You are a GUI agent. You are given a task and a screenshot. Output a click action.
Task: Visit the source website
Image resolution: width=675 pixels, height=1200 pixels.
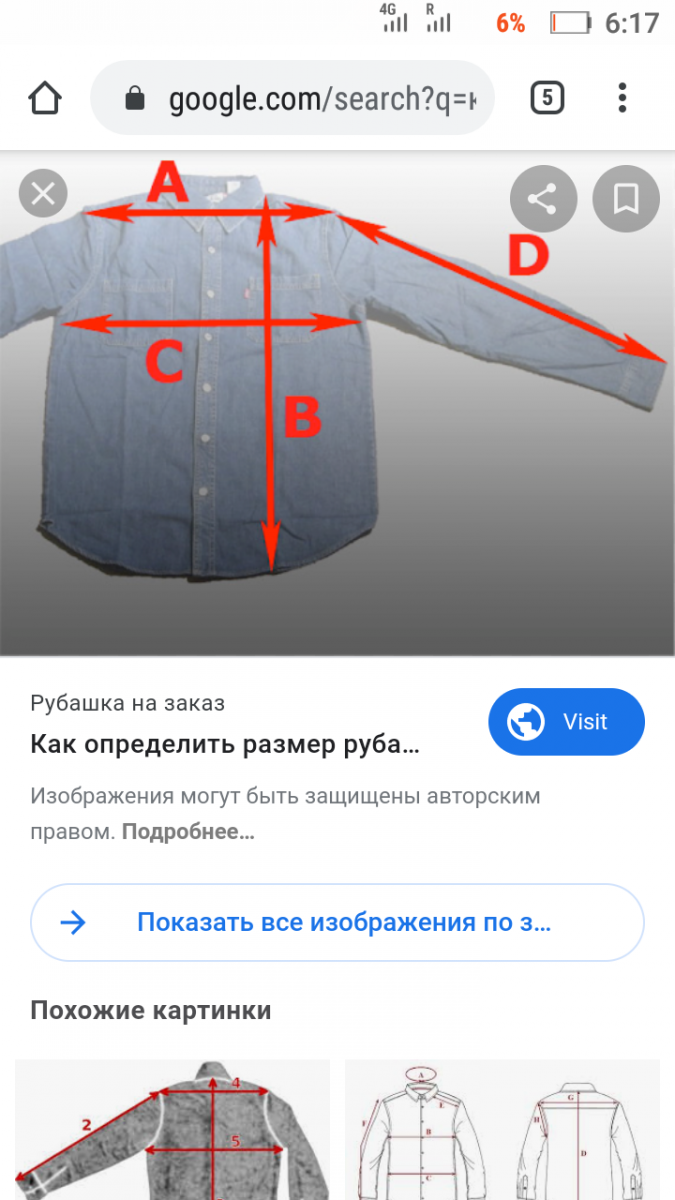coord(566,721)
